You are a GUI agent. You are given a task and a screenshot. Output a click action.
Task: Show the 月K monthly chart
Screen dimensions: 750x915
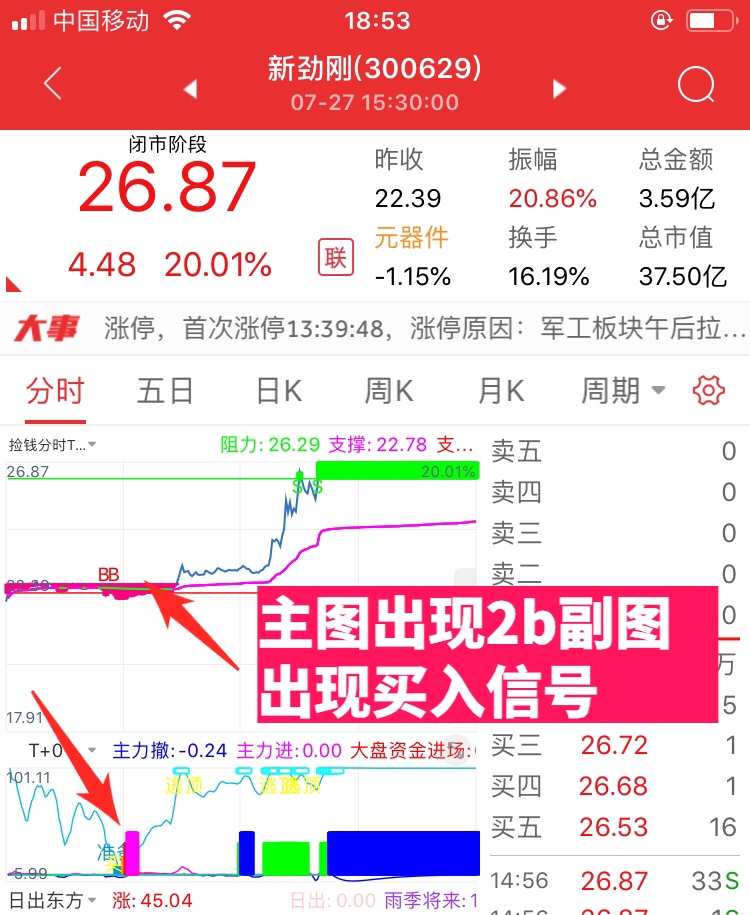501,390
